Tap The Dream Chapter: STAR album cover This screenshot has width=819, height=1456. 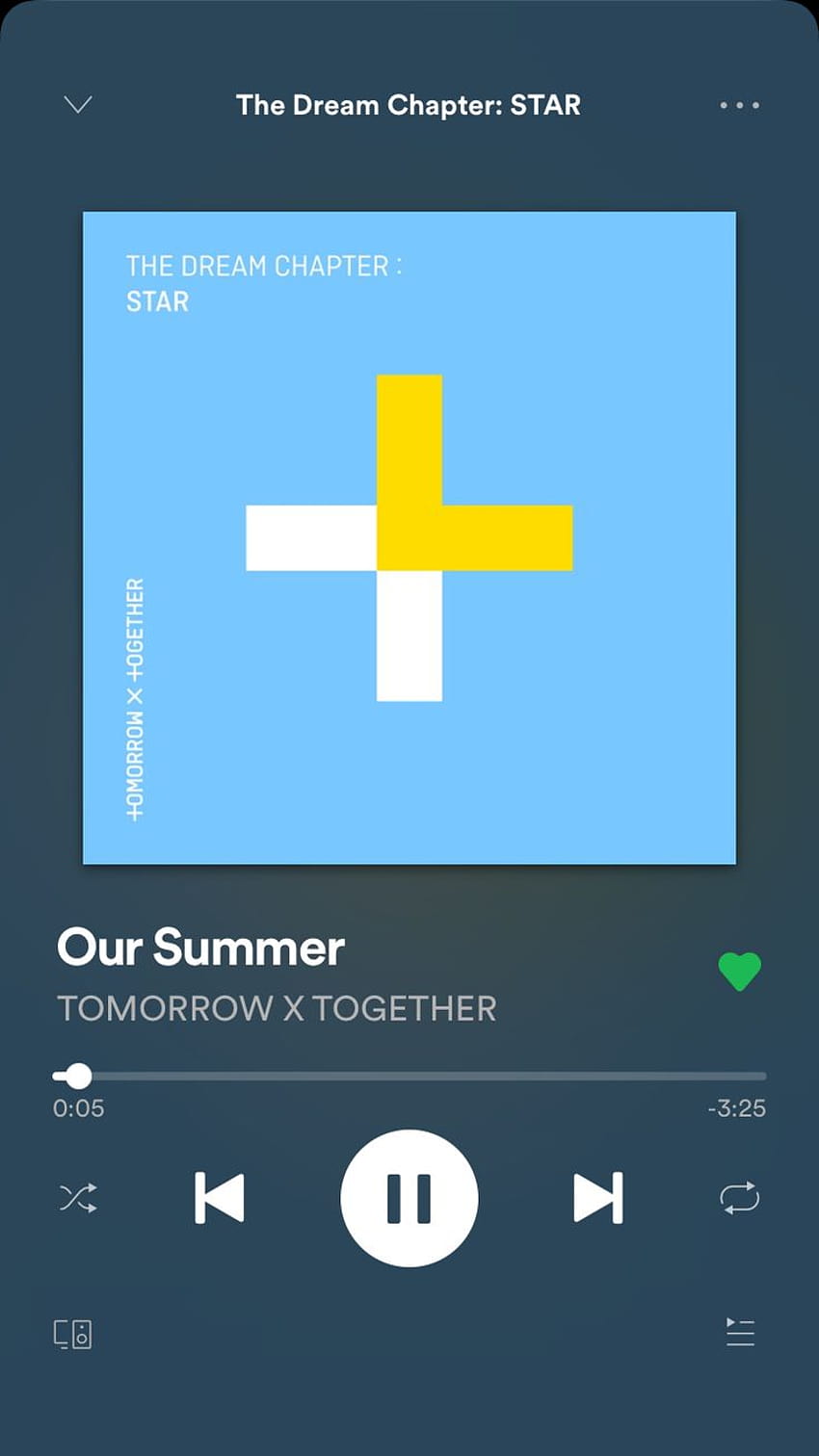pyautogui.click(x=409, y=537)
